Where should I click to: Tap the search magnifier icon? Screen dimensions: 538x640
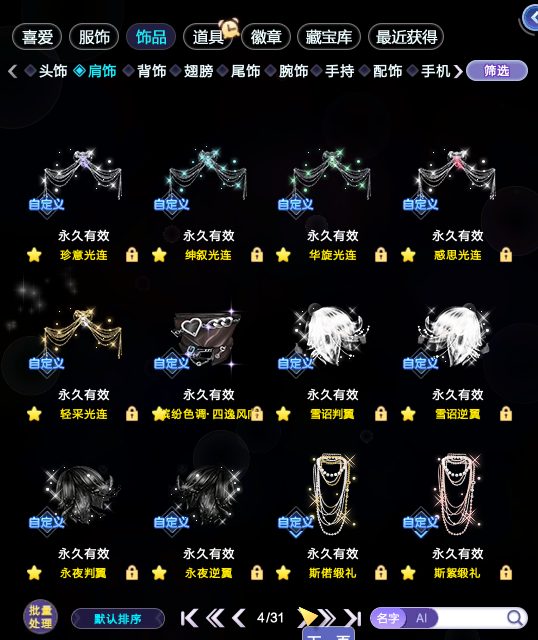tap(515, 618)
